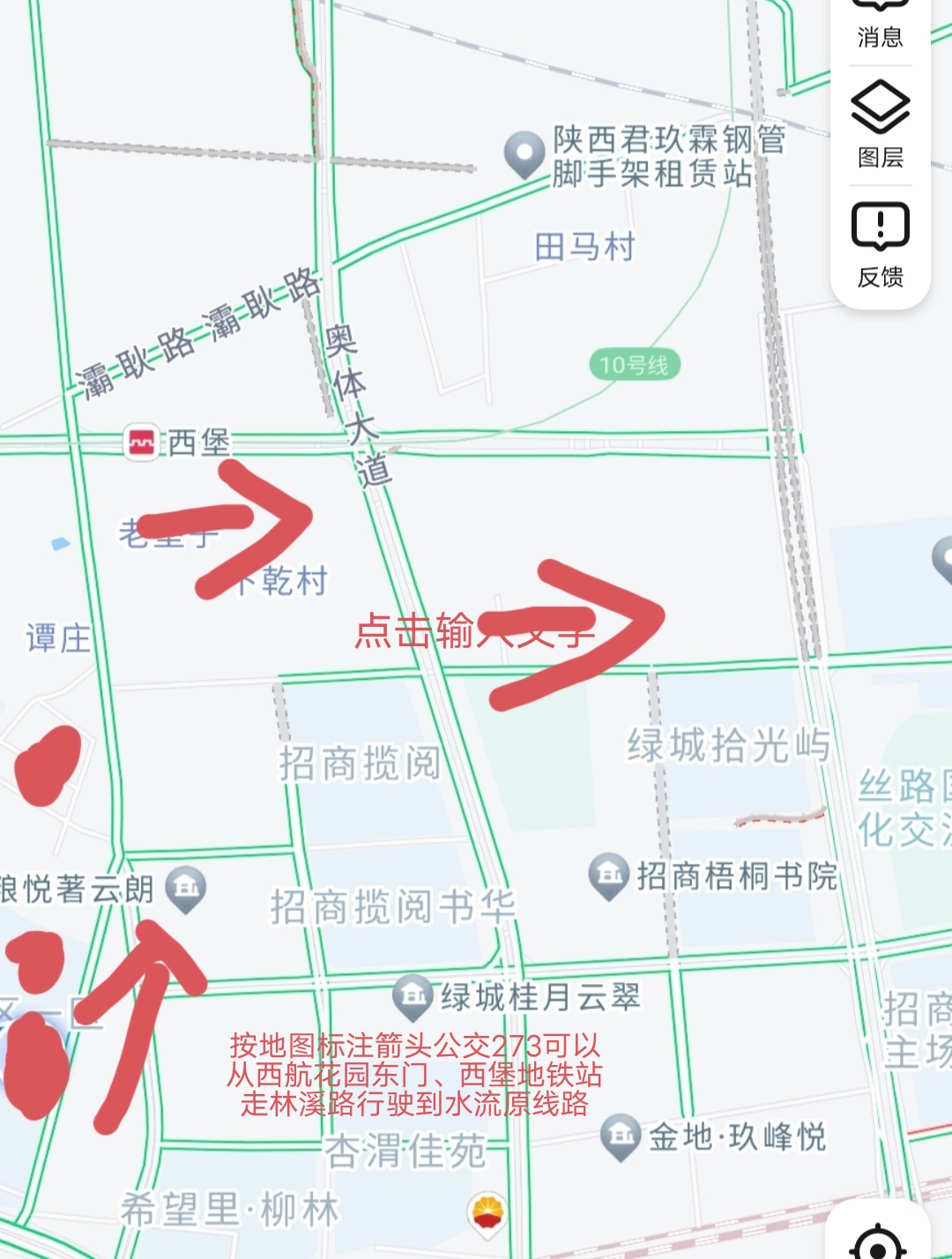
Task: Select the 陕西君玖霖钢管脚手架租赁站 map pin
Action: pos(524,153)
